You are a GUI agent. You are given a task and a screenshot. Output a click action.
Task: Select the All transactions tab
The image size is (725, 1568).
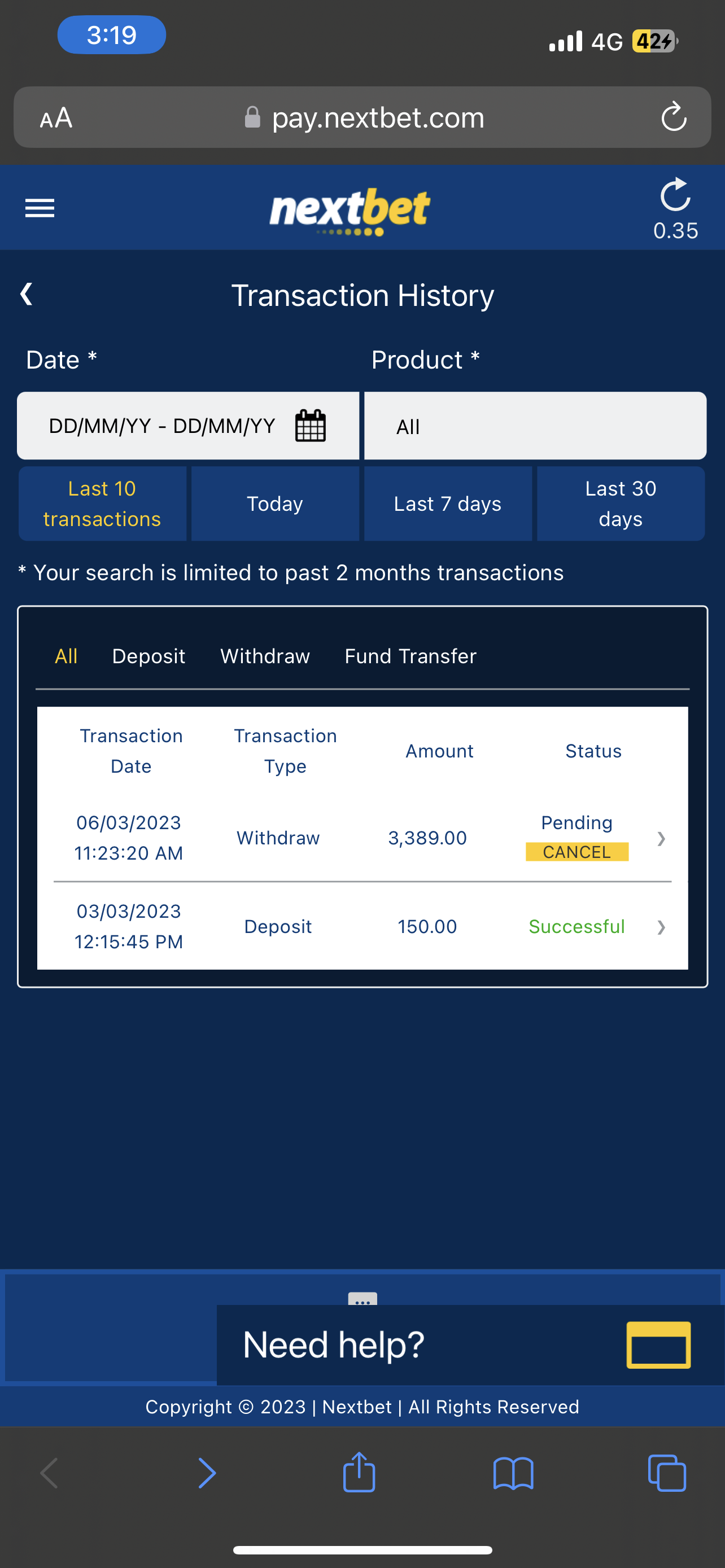(65, 656)
